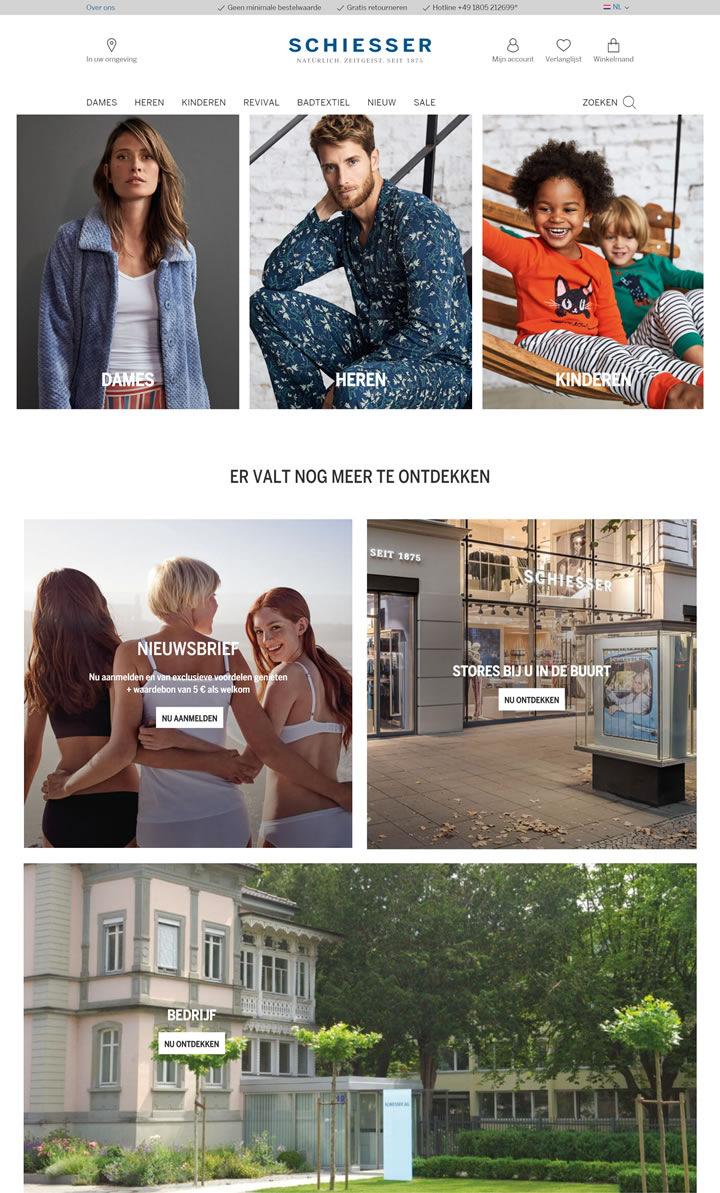
Task: Open the Winkelmand shopping cart
Action: (613, 51)
